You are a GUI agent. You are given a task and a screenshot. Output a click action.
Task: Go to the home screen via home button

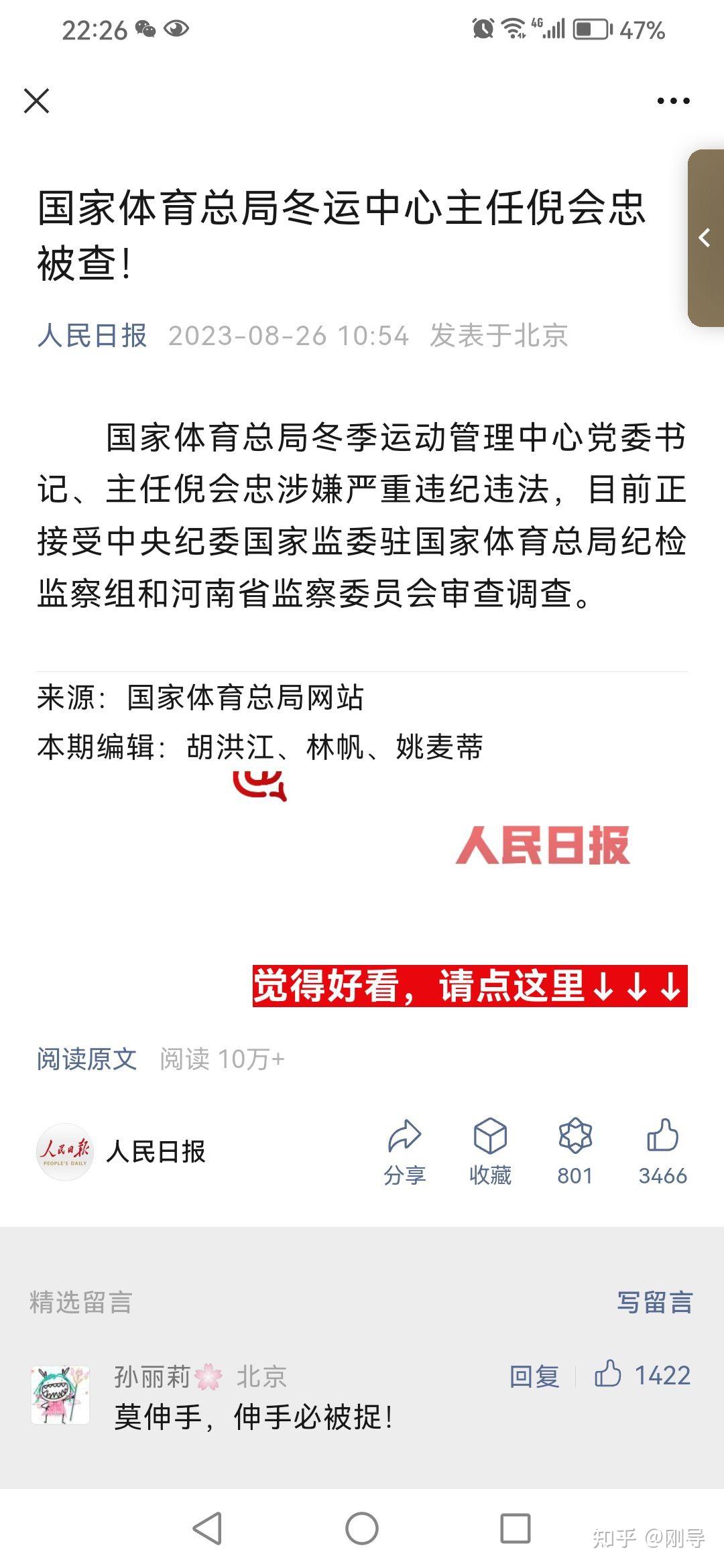[x=362, y=1528]
